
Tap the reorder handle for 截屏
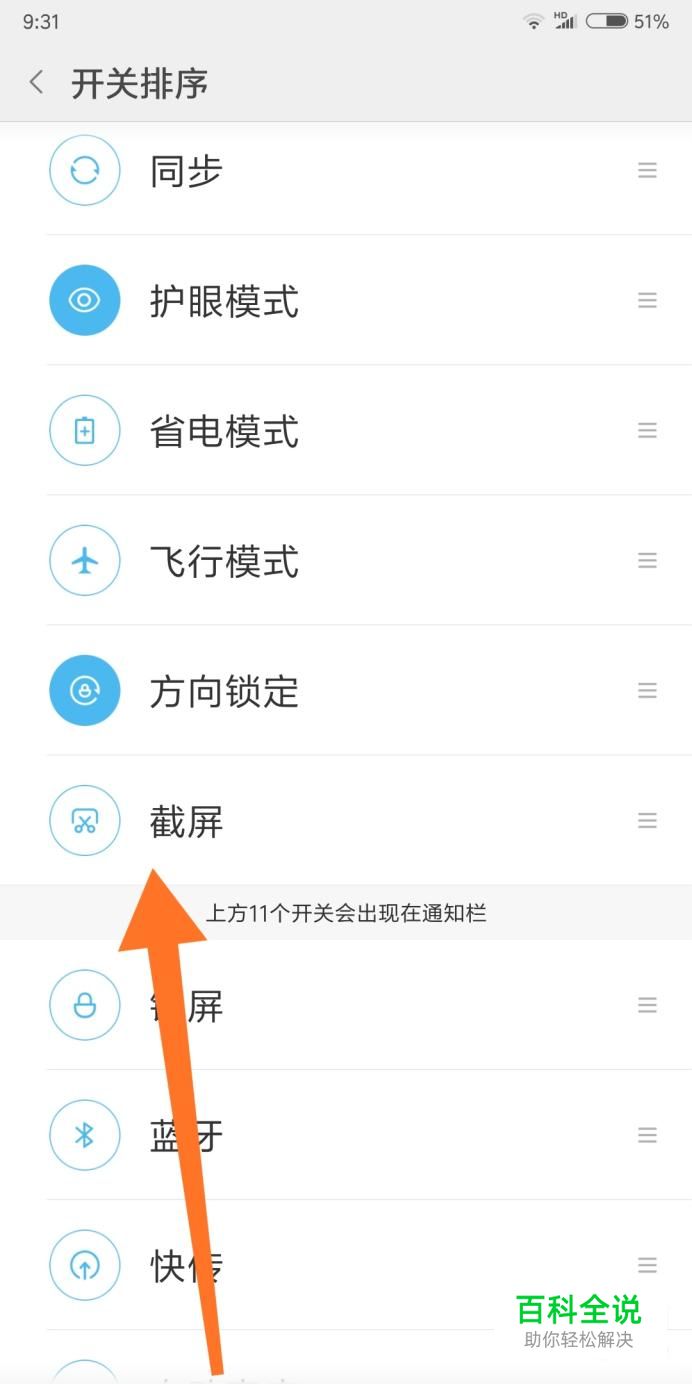click(647, 820)
